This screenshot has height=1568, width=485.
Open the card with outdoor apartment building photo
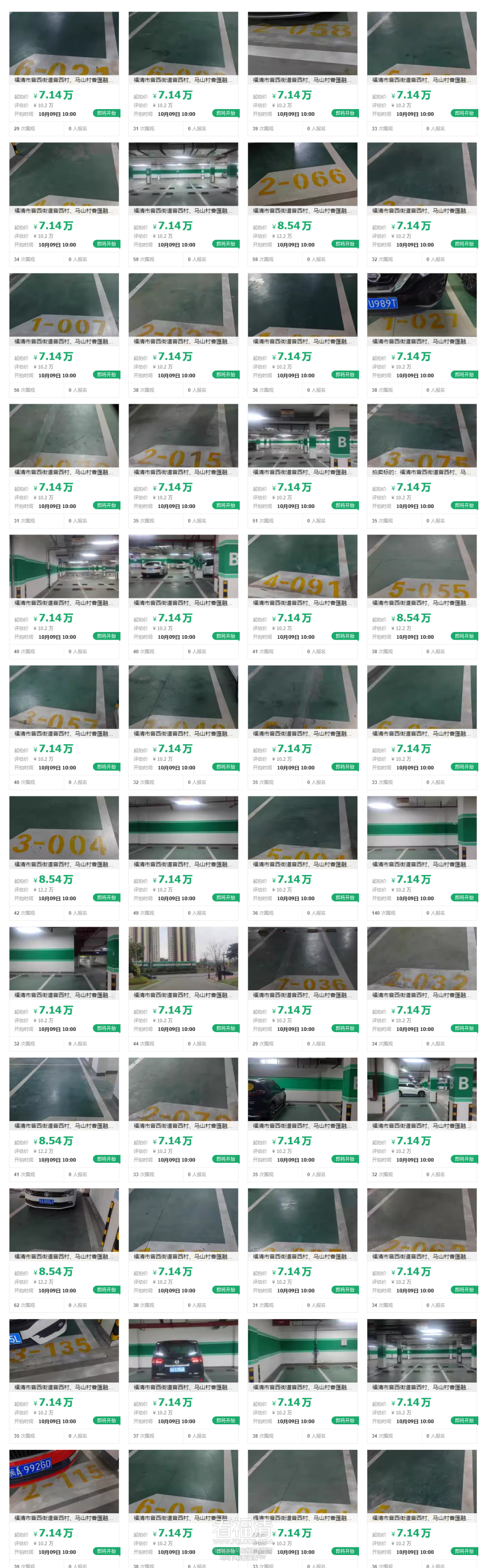[x=183, y=959]
